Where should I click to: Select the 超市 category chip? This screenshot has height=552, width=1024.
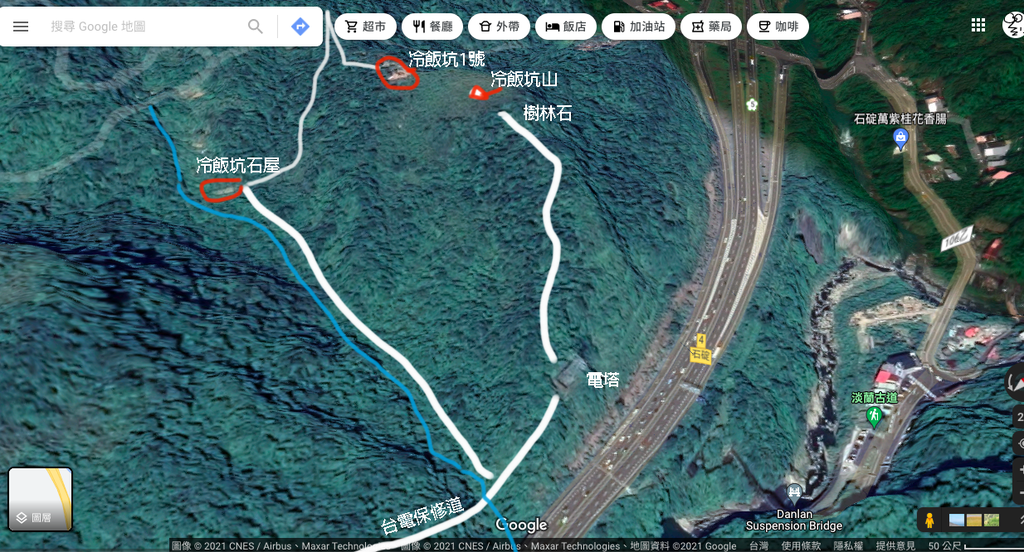tap(364, 26)
